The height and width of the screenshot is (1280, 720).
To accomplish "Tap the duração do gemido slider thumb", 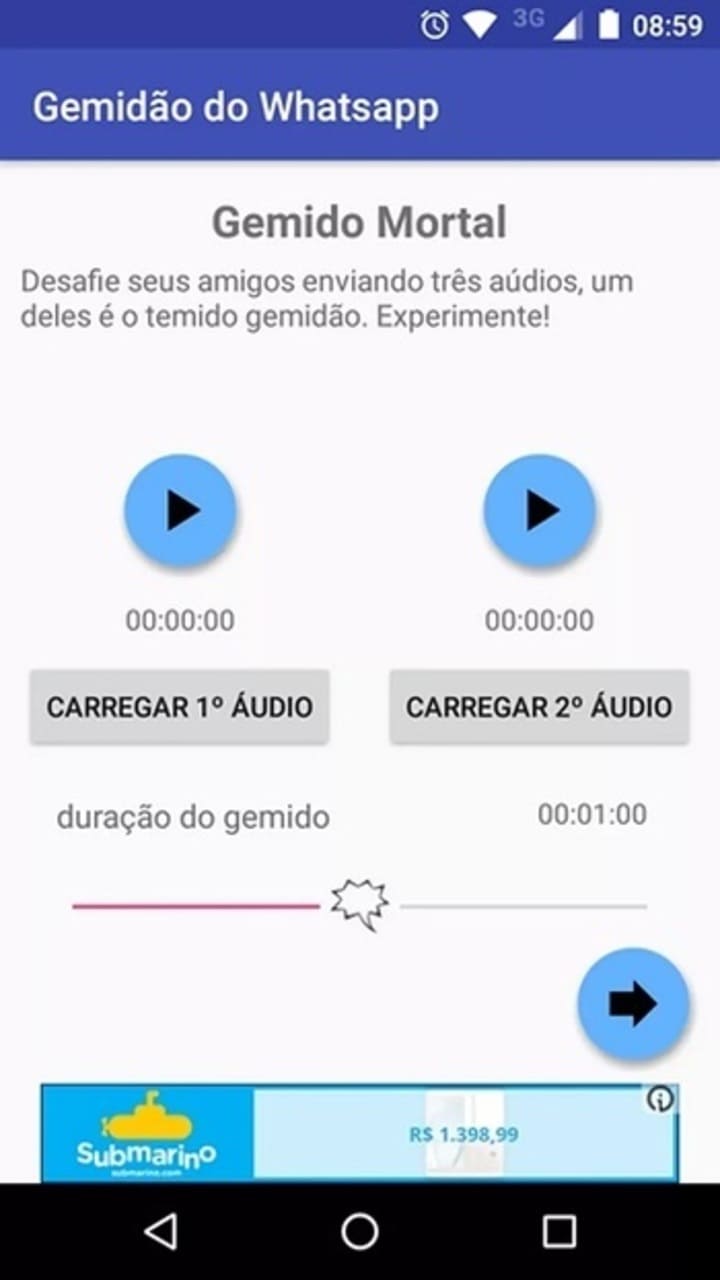I will pos(360,905).
